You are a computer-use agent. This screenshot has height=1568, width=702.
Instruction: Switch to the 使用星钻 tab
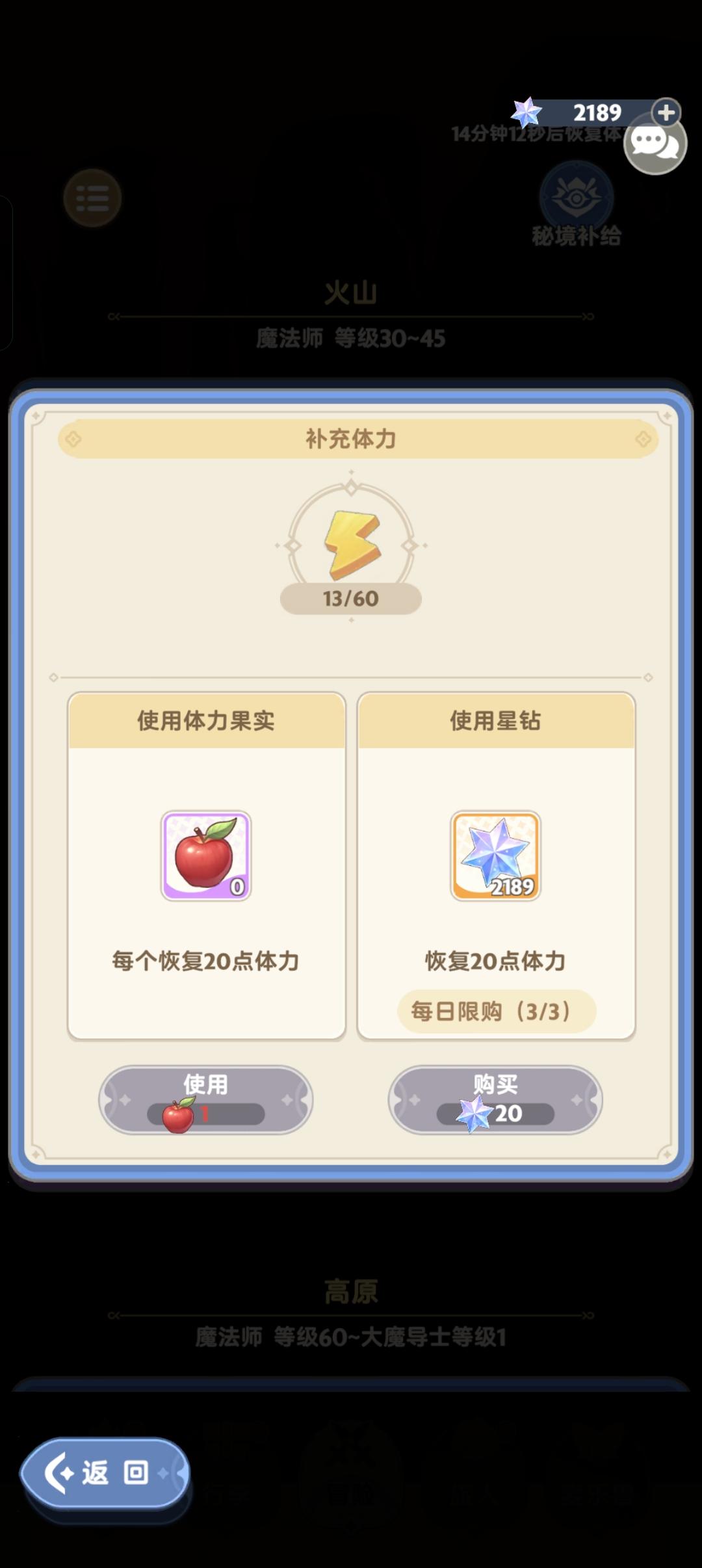(x=495, y=718)
